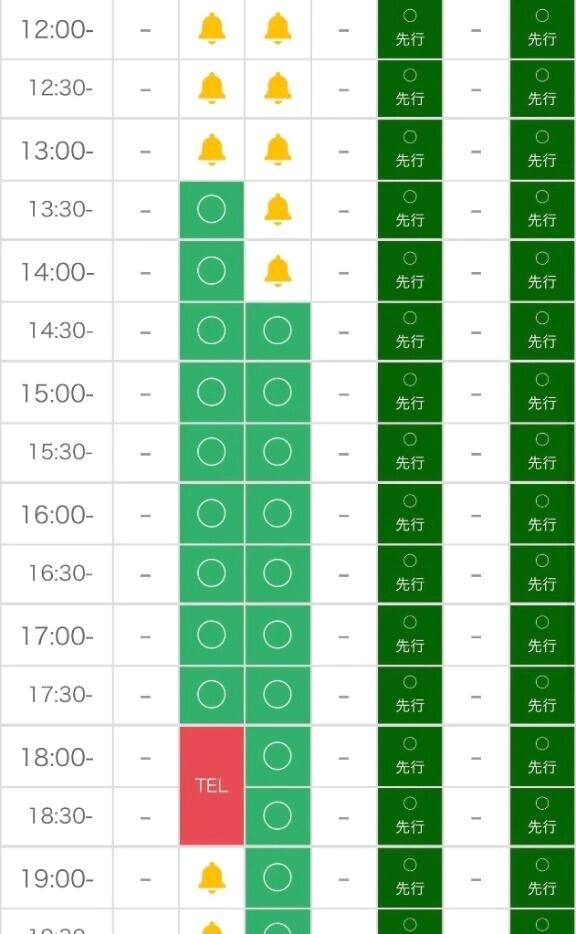Choose the light-green ○ slot at 18:00
The width and height of the screenshot is (576, 934).
pyautogui.click(x=278, y=756)
